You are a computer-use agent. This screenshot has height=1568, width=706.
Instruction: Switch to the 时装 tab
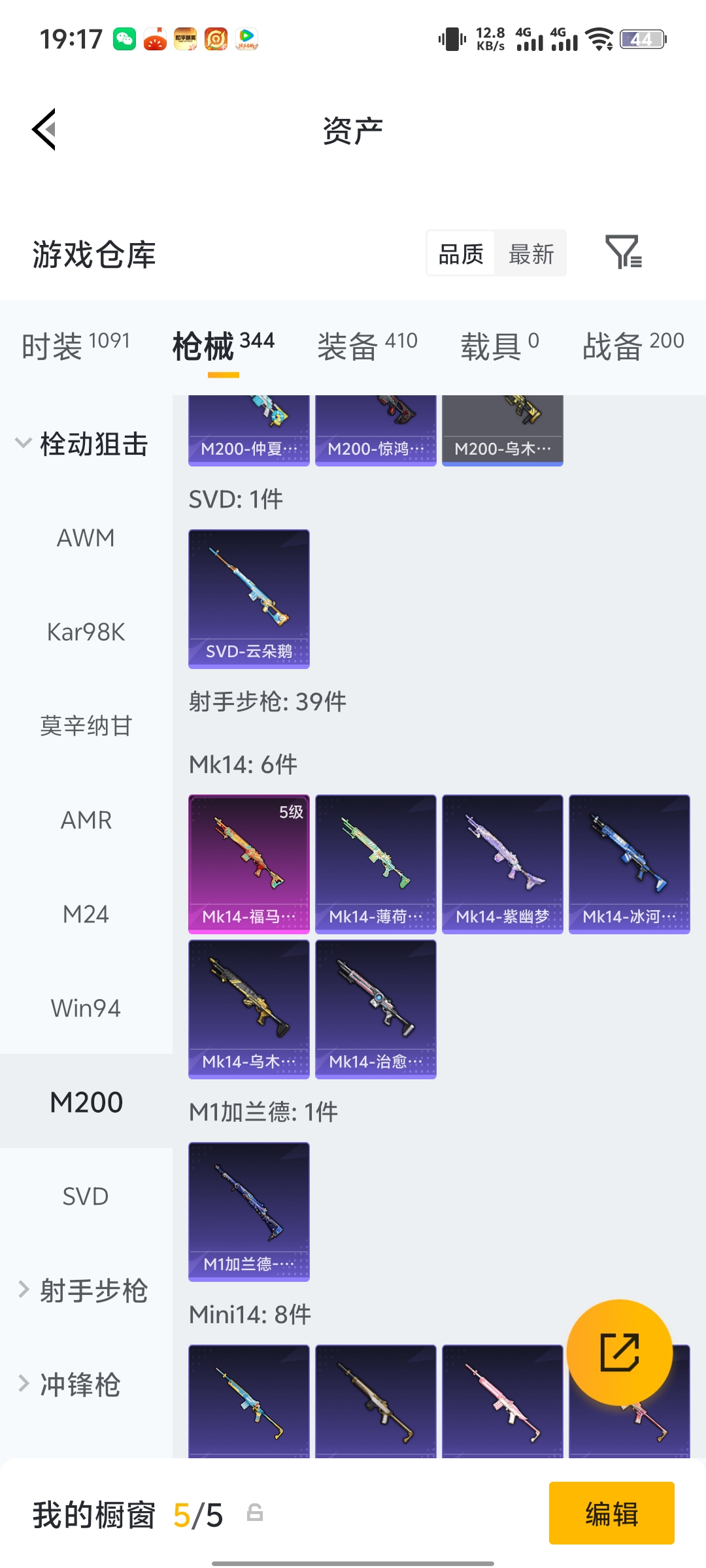[75, 345]
